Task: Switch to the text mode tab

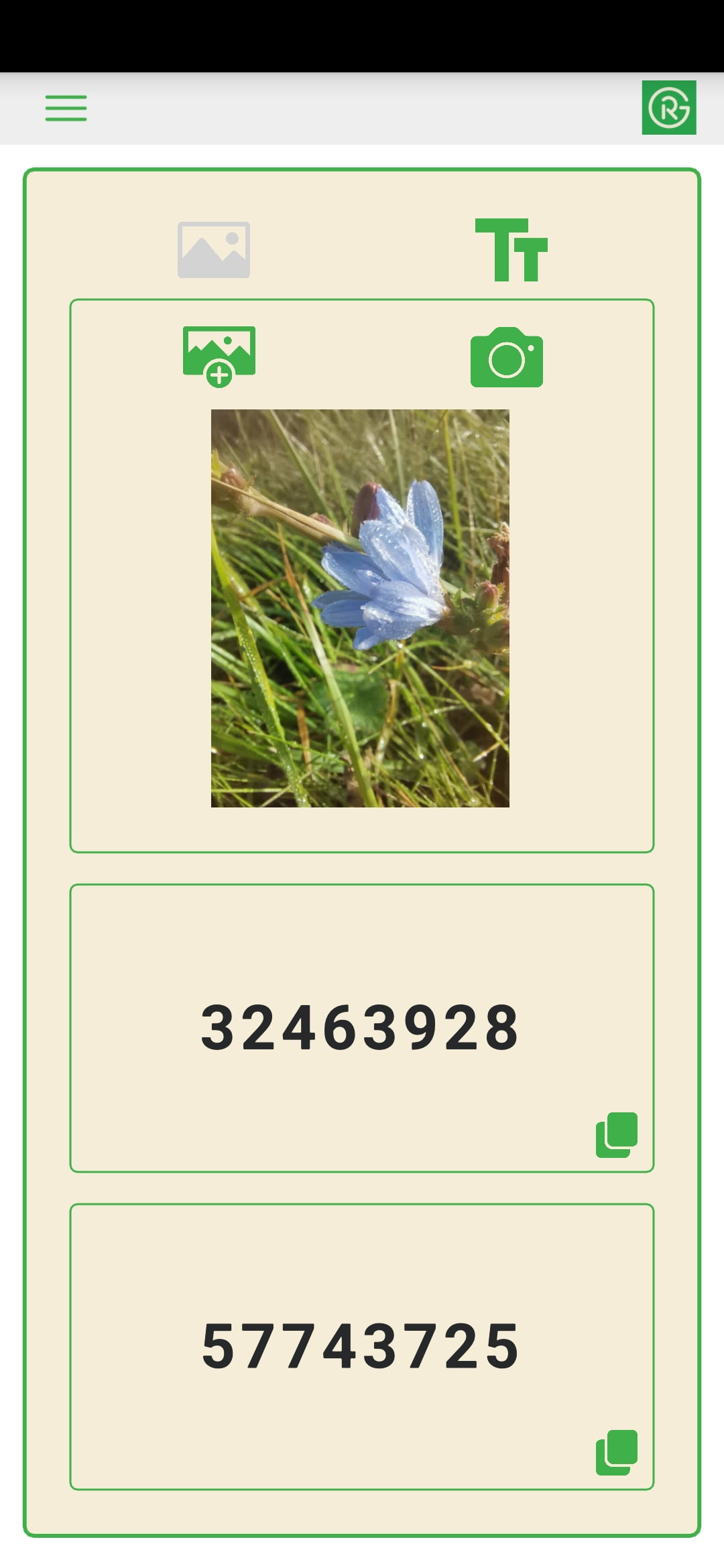Action: 511,250
